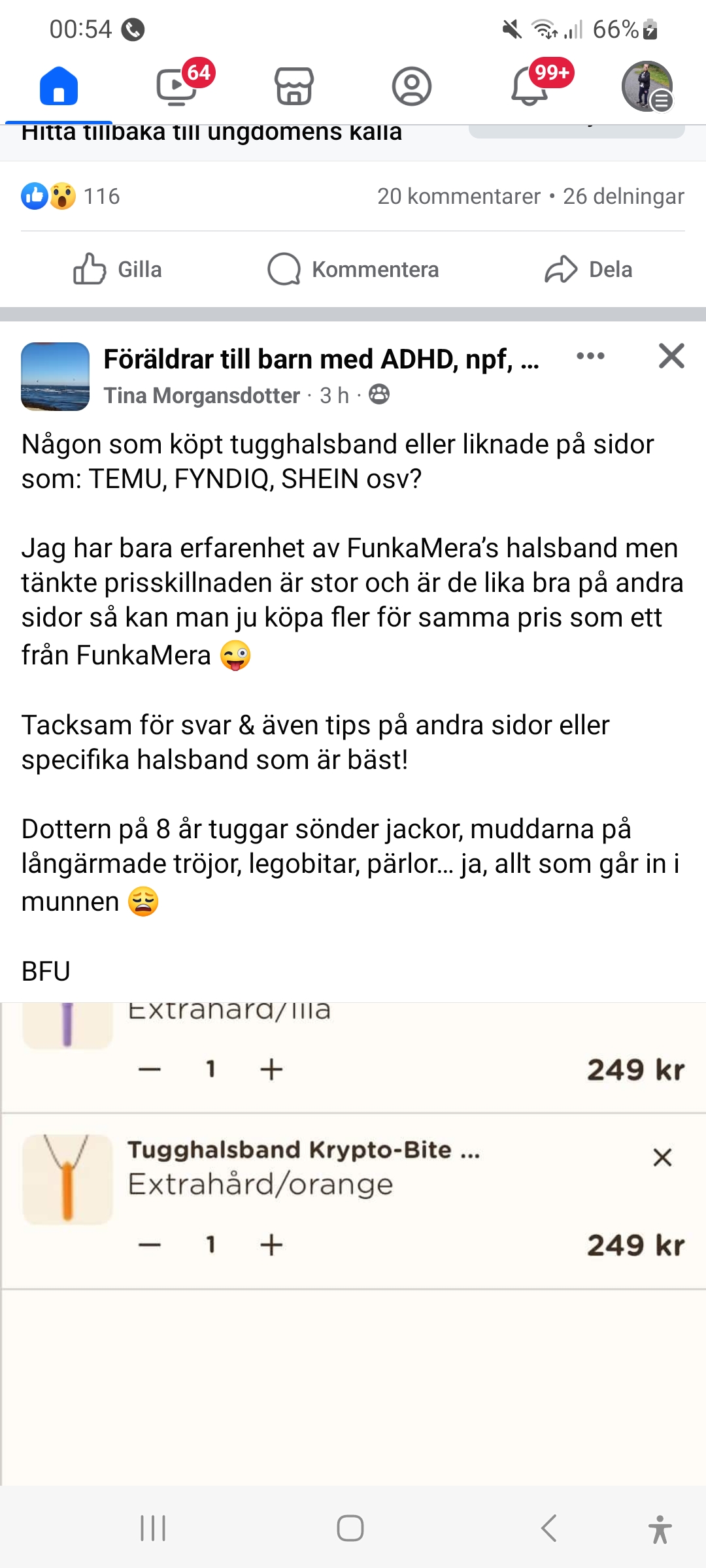The width and height of the screenshot is (706, 1568).
Task: Hide Tina Morgansdotter's post with X
Action: [x=671, y=356]
